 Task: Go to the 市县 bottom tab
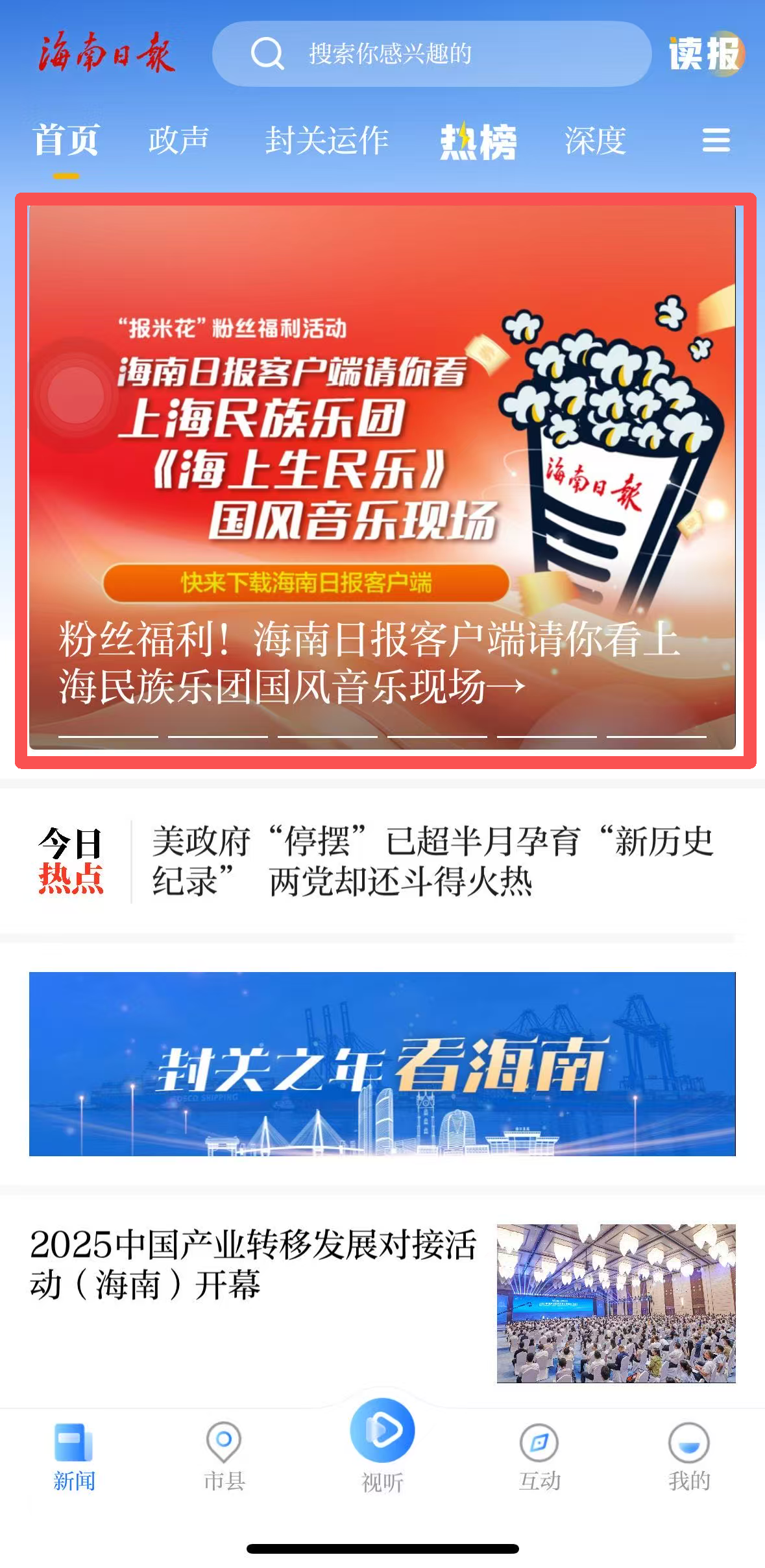tap(224, 1456)
